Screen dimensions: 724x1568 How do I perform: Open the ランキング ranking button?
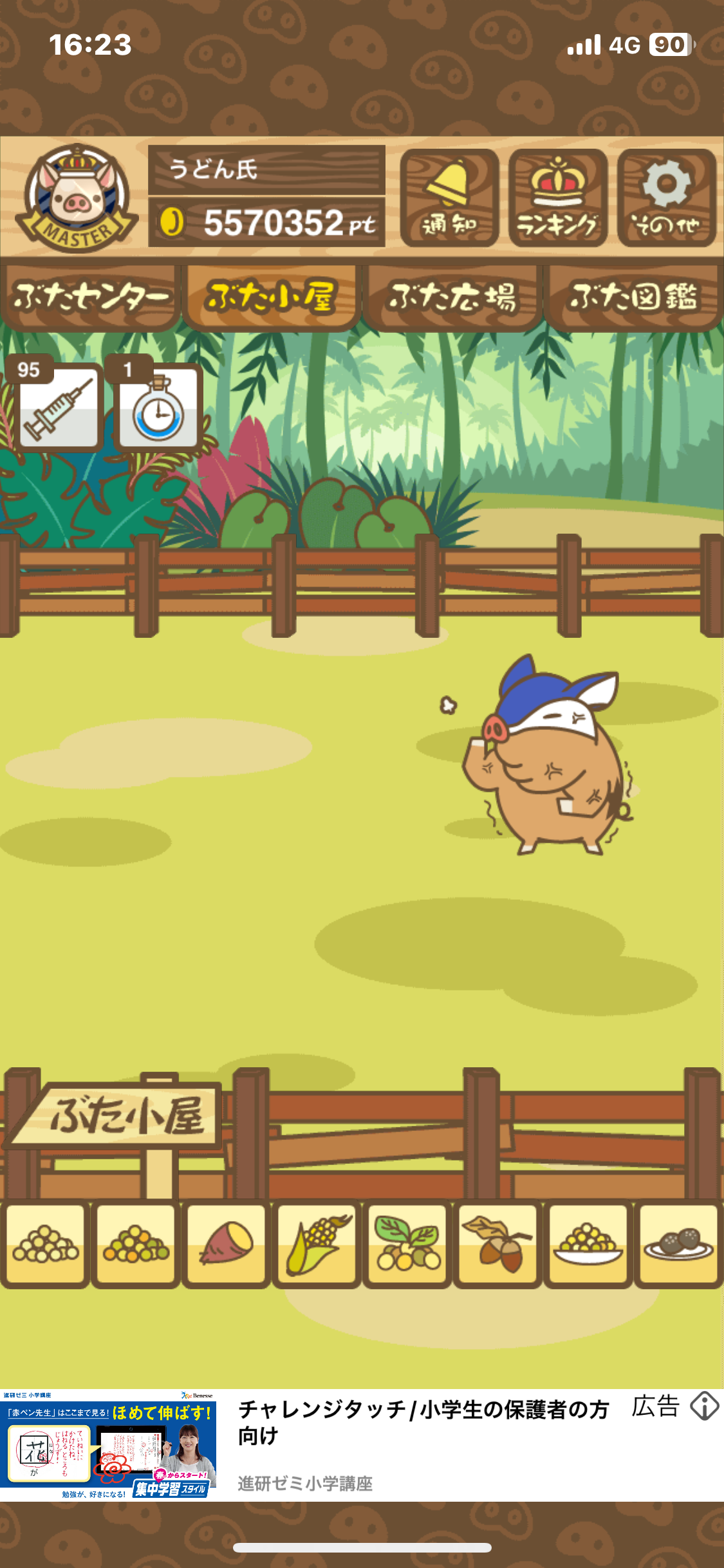tap(558, 198)
